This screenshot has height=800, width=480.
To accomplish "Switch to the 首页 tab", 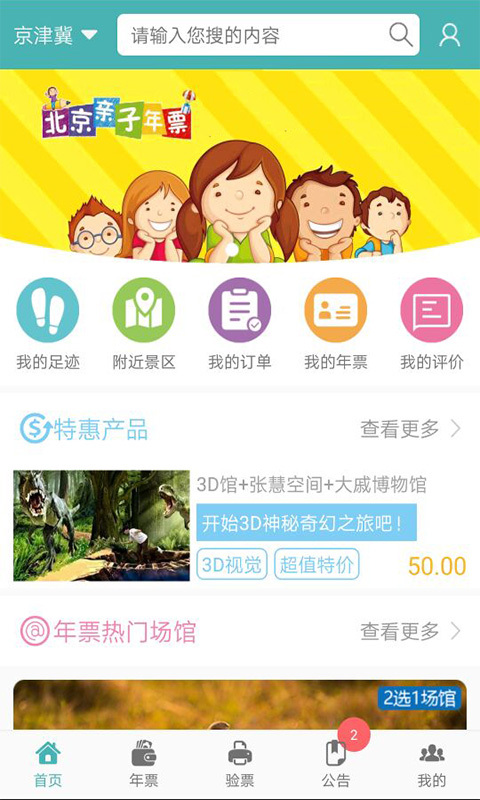I will [x=48, y=765].
